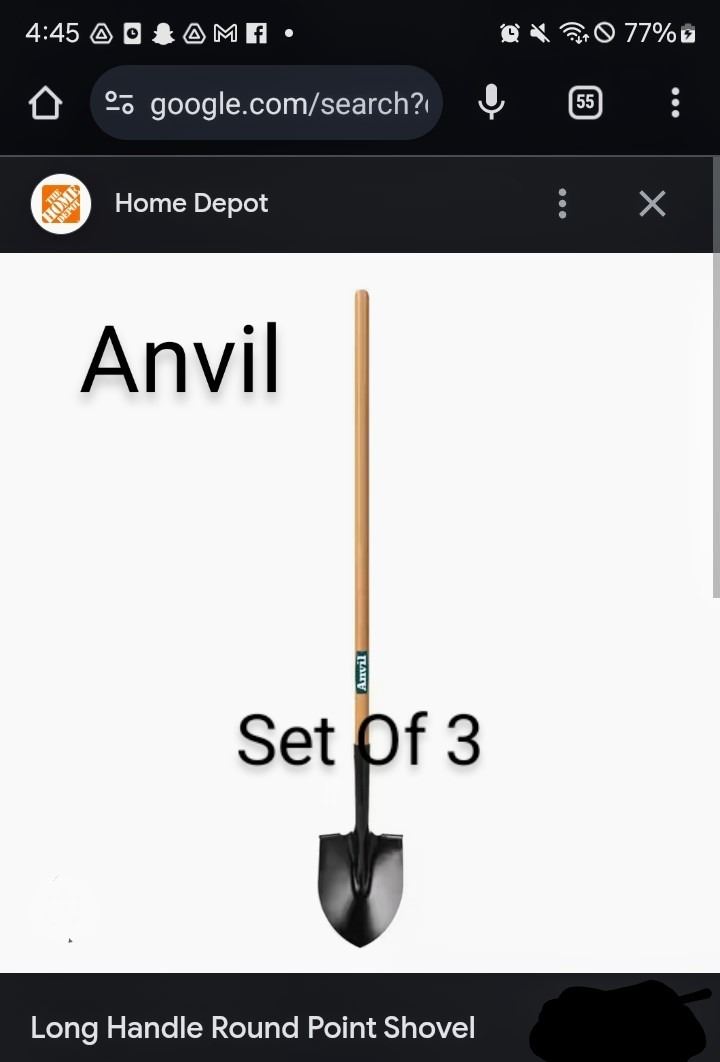
Task: Start voice search with the microphone
Action: click(491, 102)
